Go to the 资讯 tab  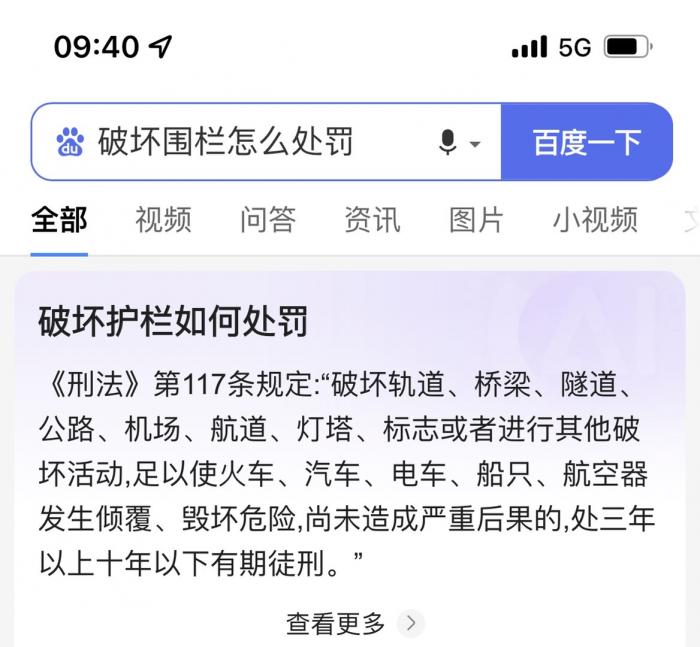coord(372,220)
